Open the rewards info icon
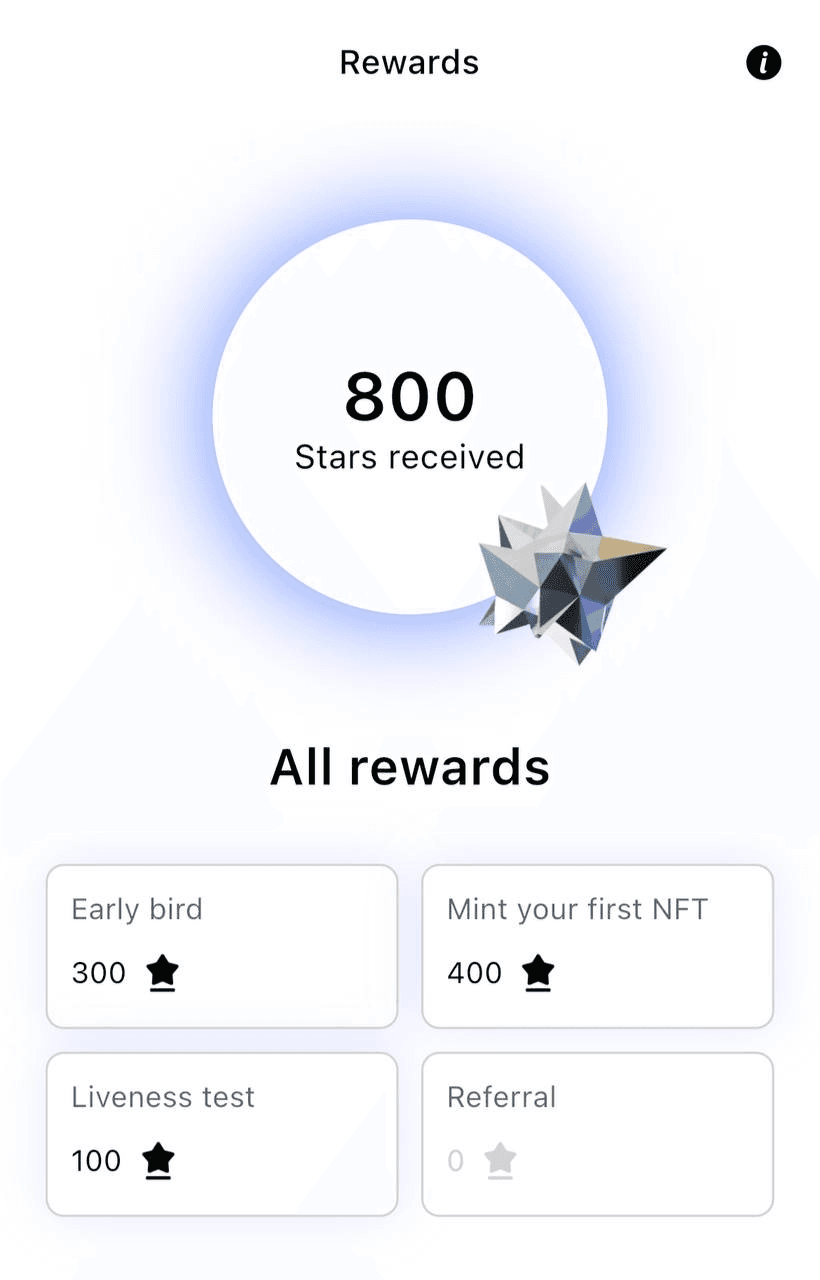The height and width of the screenshot is (1280, 820). coord(763,63)
